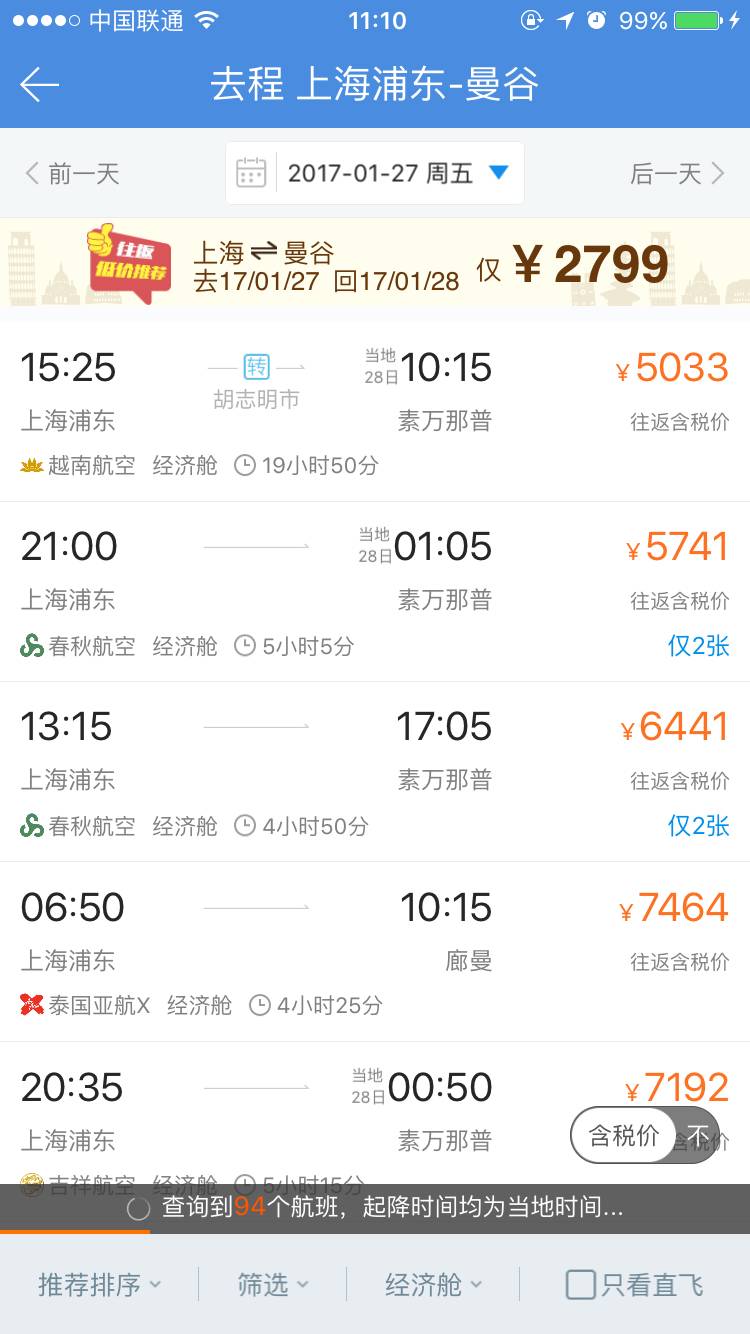Open the calendar icon beside the date
The height and width of the screenshot is (1334, 750).
[254, 171]
